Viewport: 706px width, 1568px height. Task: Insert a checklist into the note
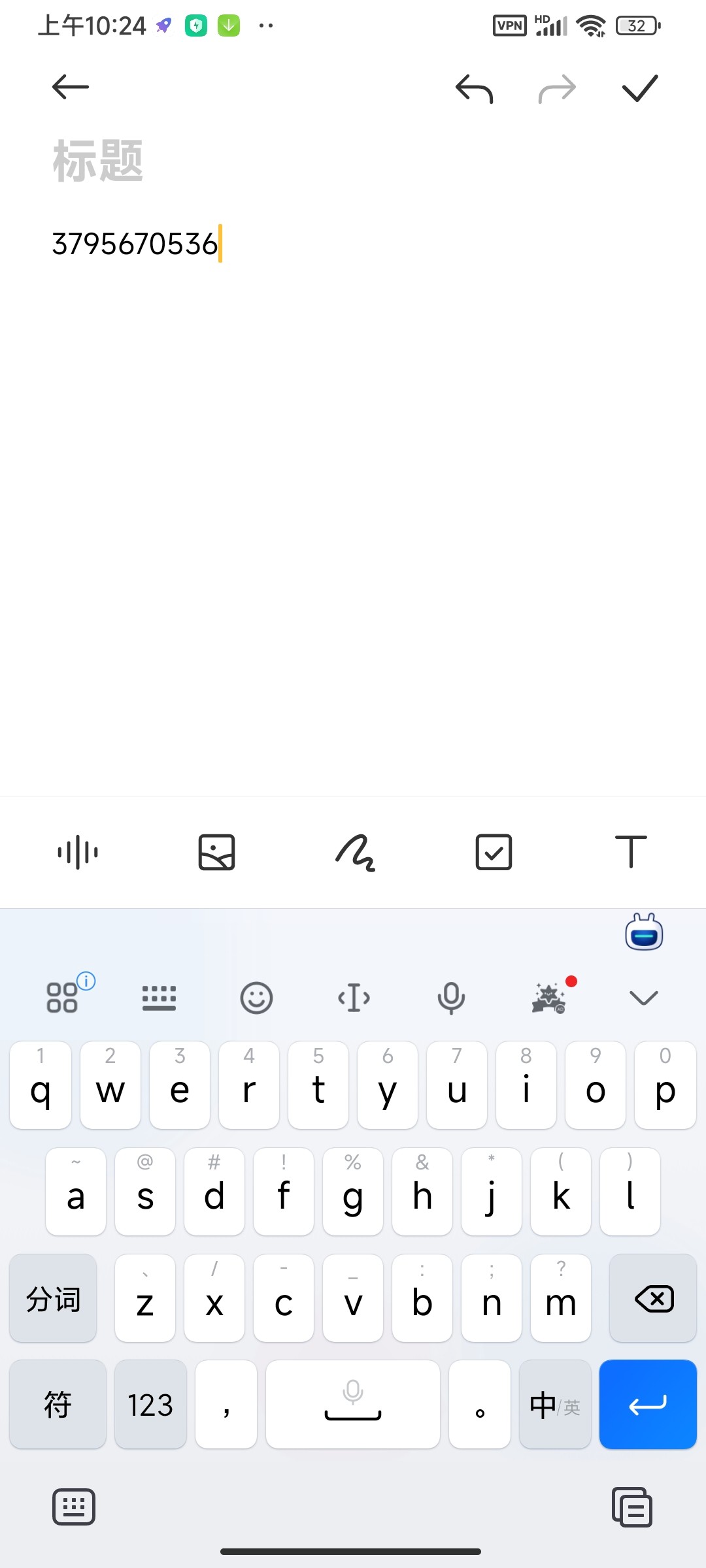point(493,851)
